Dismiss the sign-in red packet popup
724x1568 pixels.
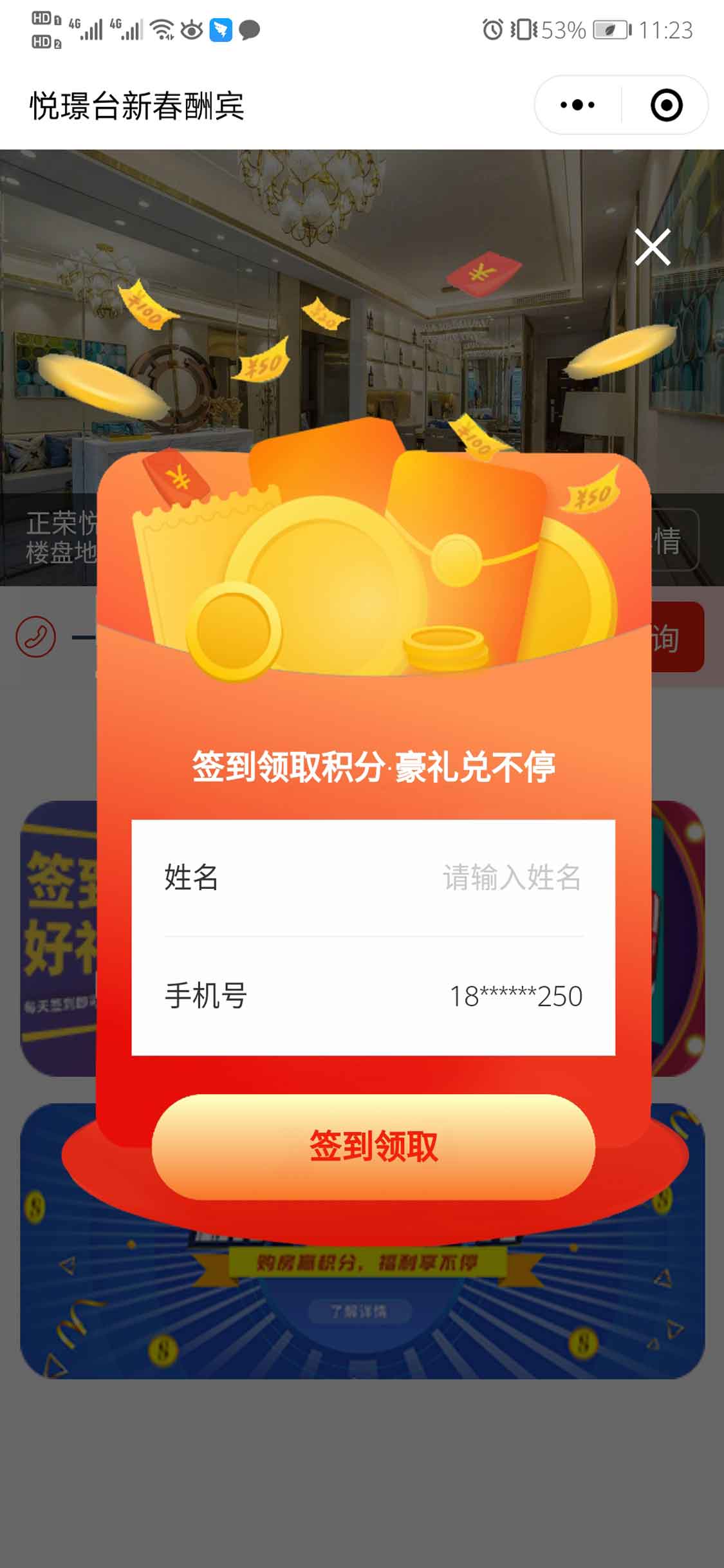coord(652,247)
